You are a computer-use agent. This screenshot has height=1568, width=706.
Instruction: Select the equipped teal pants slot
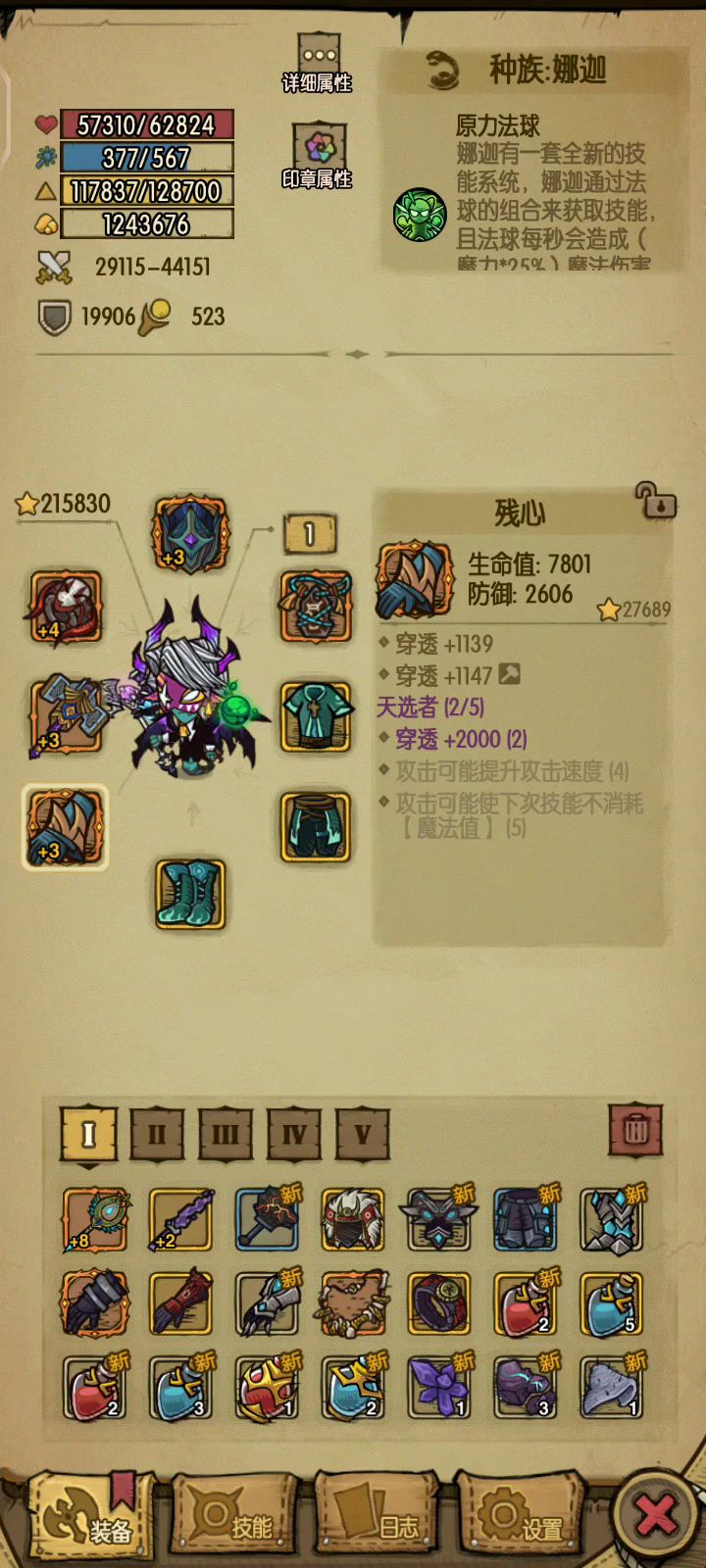pos(316,827)
